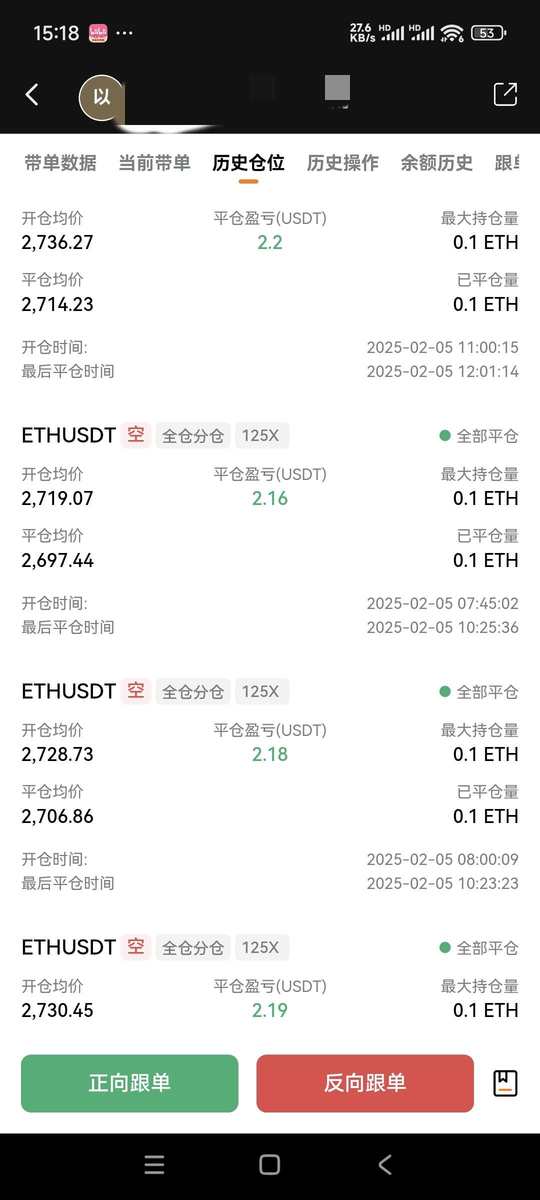Go back using the top-left arrow
Screen dimensions: 540x1200
32,95
